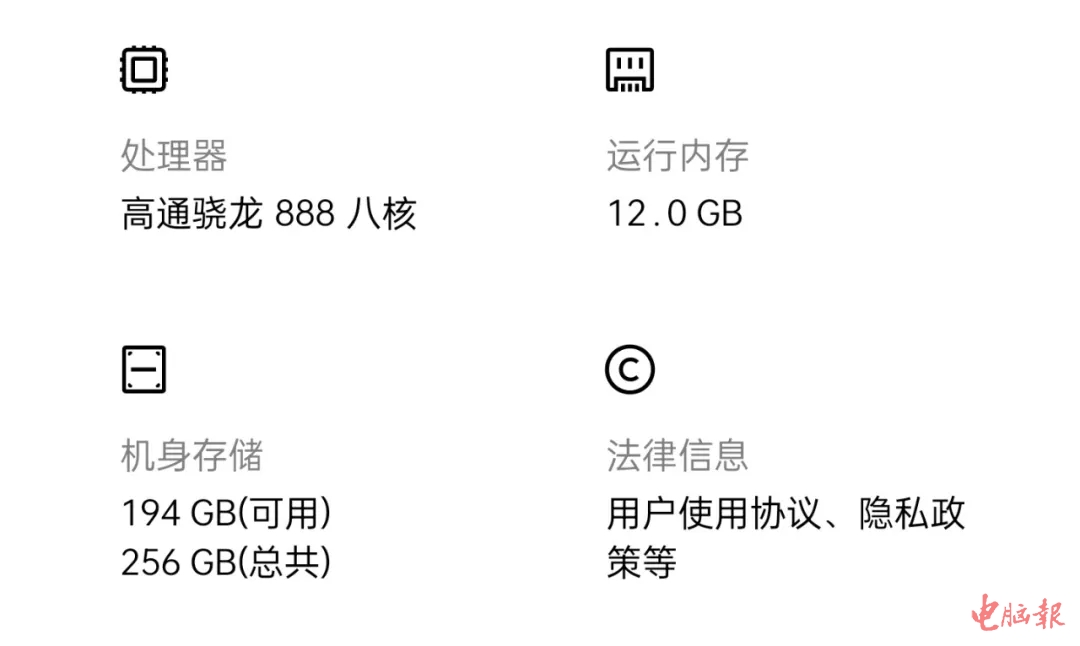Open 法律信息 legal information
This screenshot has width=1080, height=646.
[x=677, y=457]
